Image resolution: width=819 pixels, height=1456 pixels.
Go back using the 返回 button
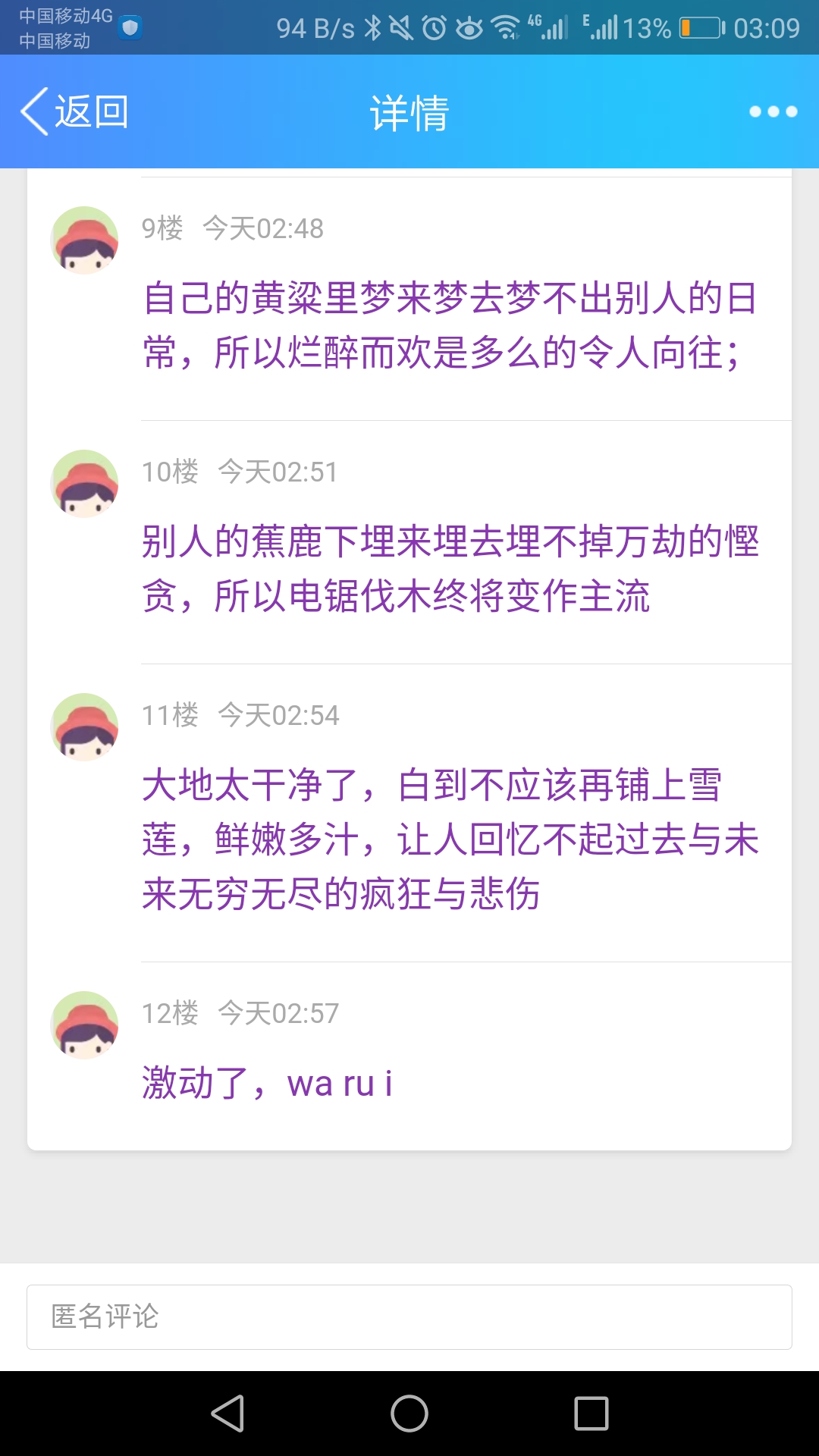point(74,111)
